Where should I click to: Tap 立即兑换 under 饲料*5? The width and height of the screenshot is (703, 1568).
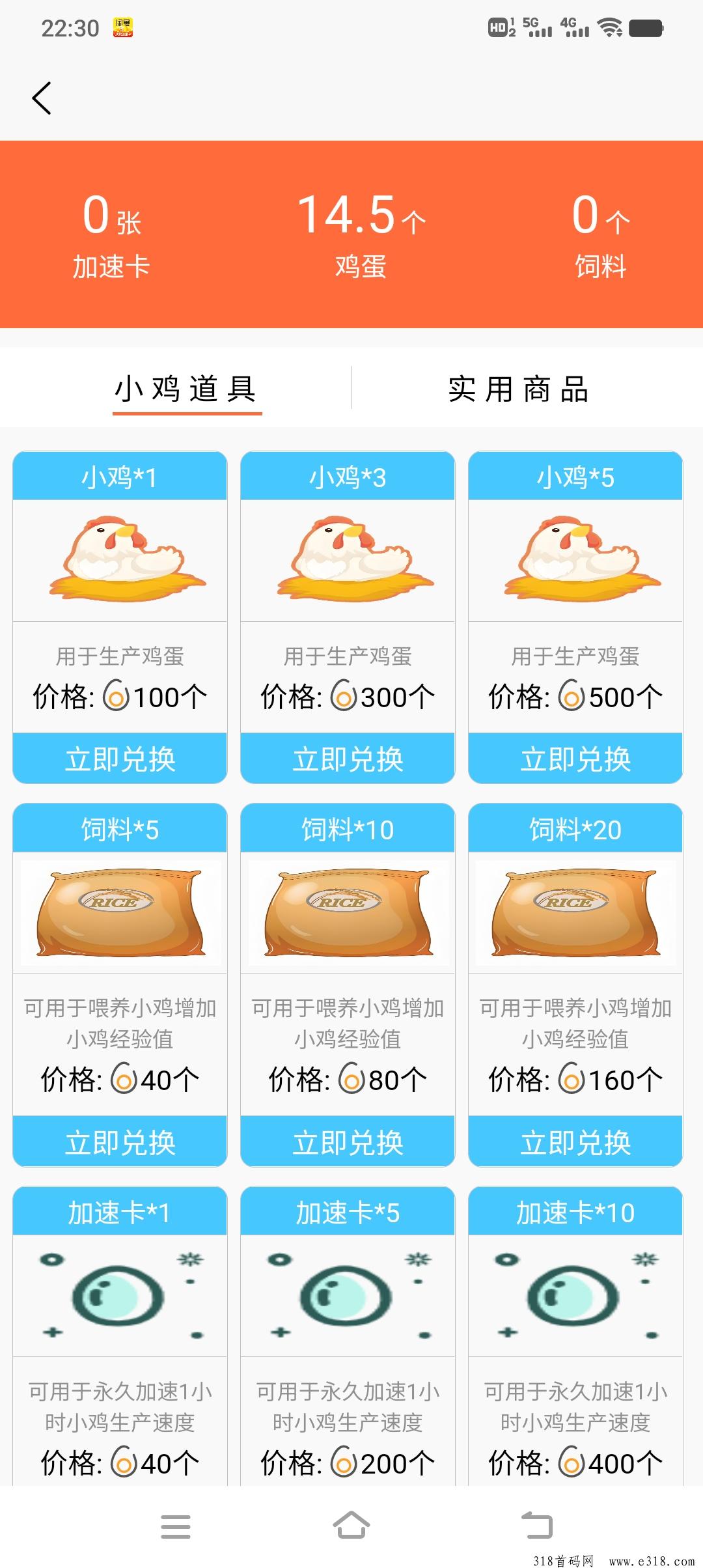120,1141
